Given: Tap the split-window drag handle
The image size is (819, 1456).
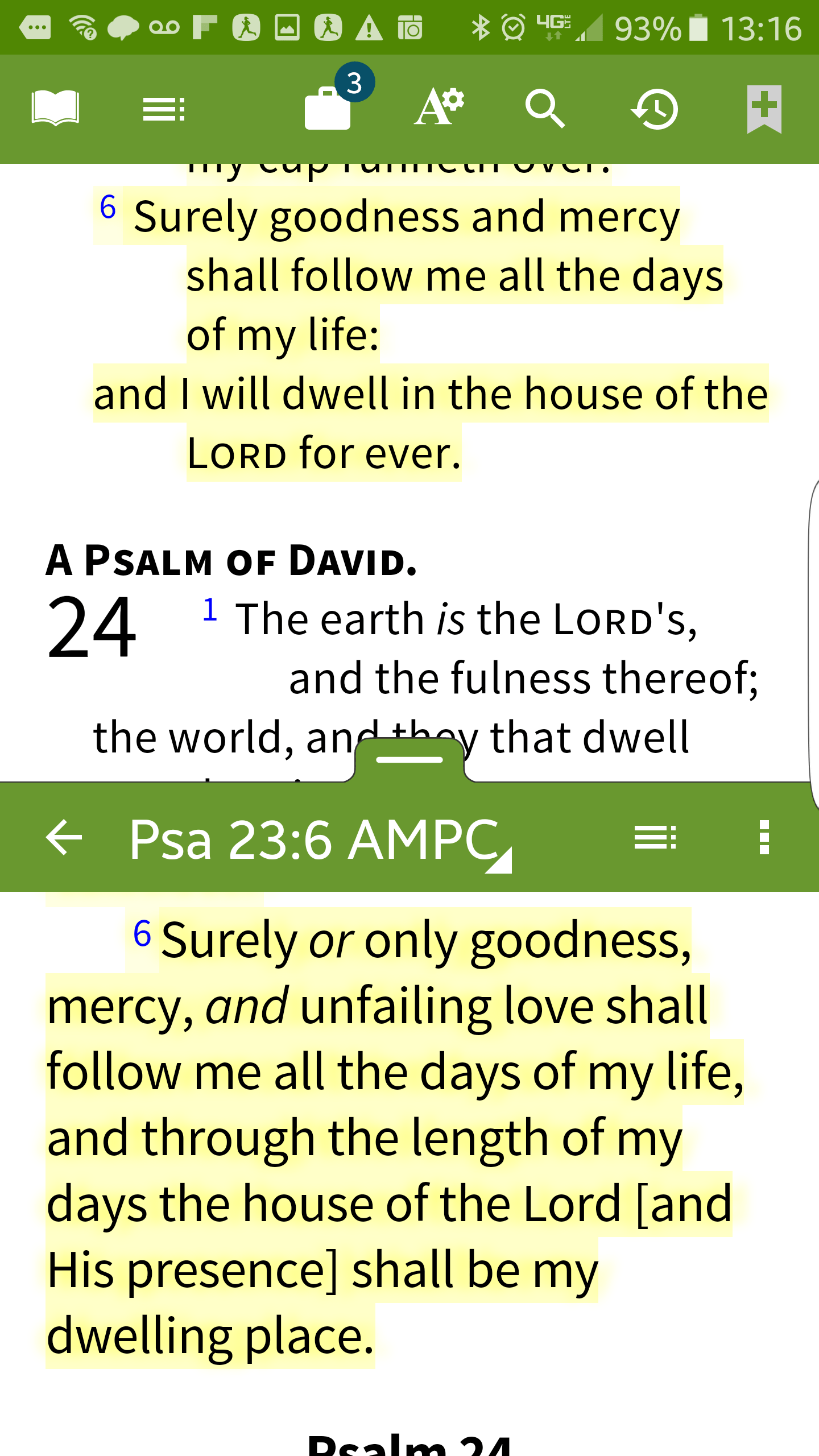Looking at the screenshot, I should tap(409, 760).
